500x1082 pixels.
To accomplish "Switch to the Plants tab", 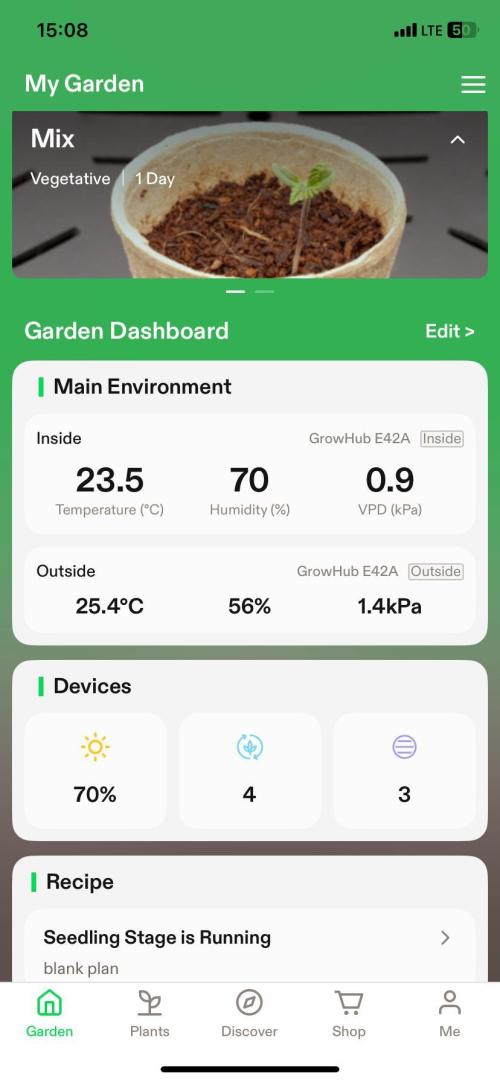I will pyautogui.click(x=150, y=1013).
